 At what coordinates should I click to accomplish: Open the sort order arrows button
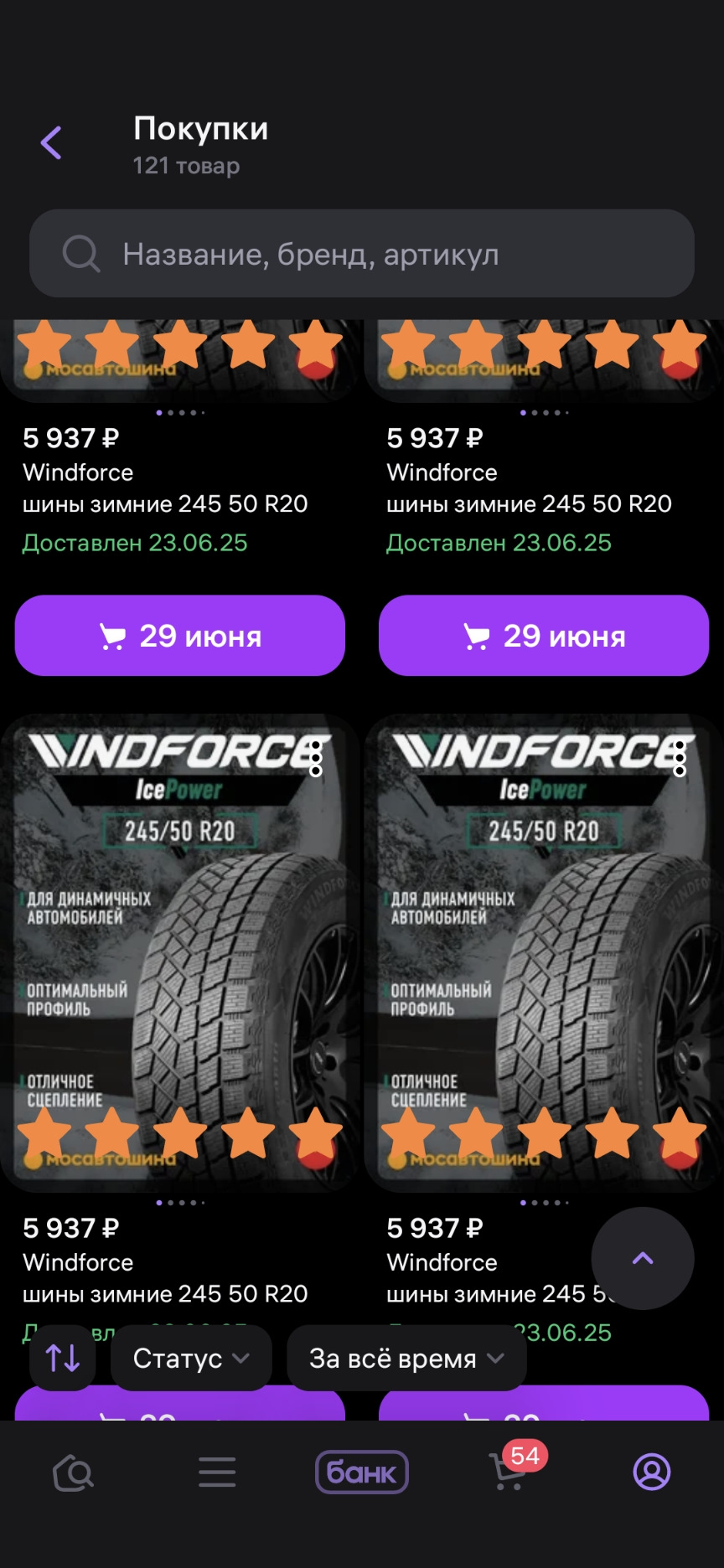coord(63,1358)
